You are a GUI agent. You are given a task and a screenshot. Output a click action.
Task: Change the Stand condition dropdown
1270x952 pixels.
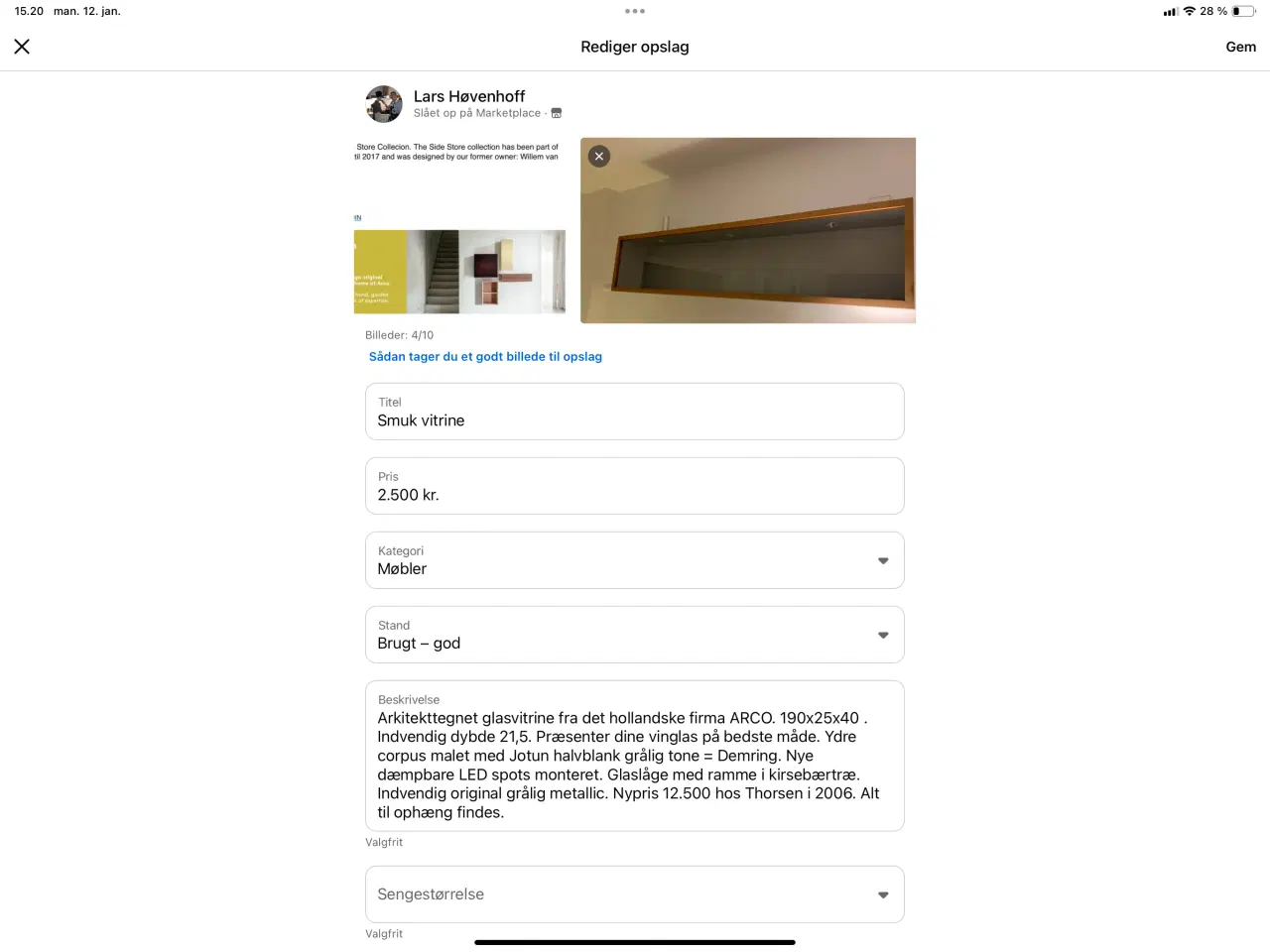[x=634, y=636]
